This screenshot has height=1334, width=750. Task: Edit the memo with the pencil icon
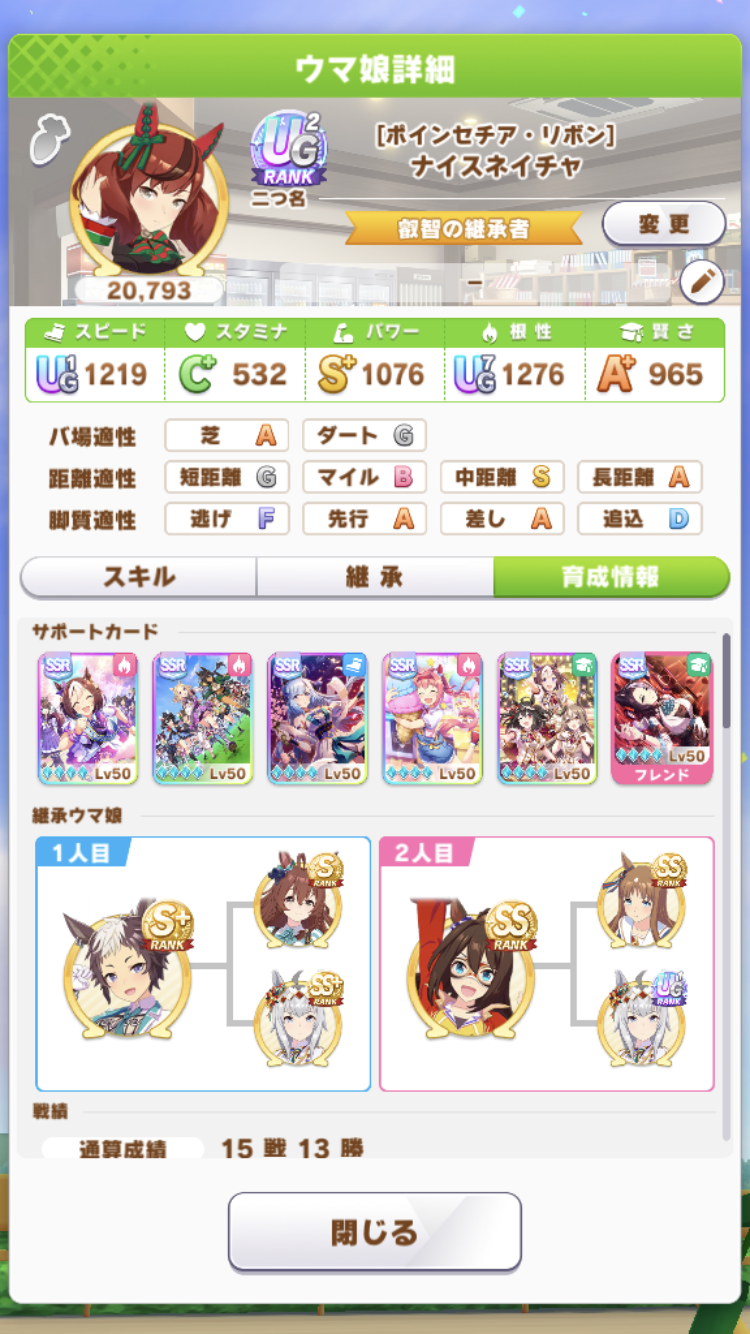click(702, 283)
